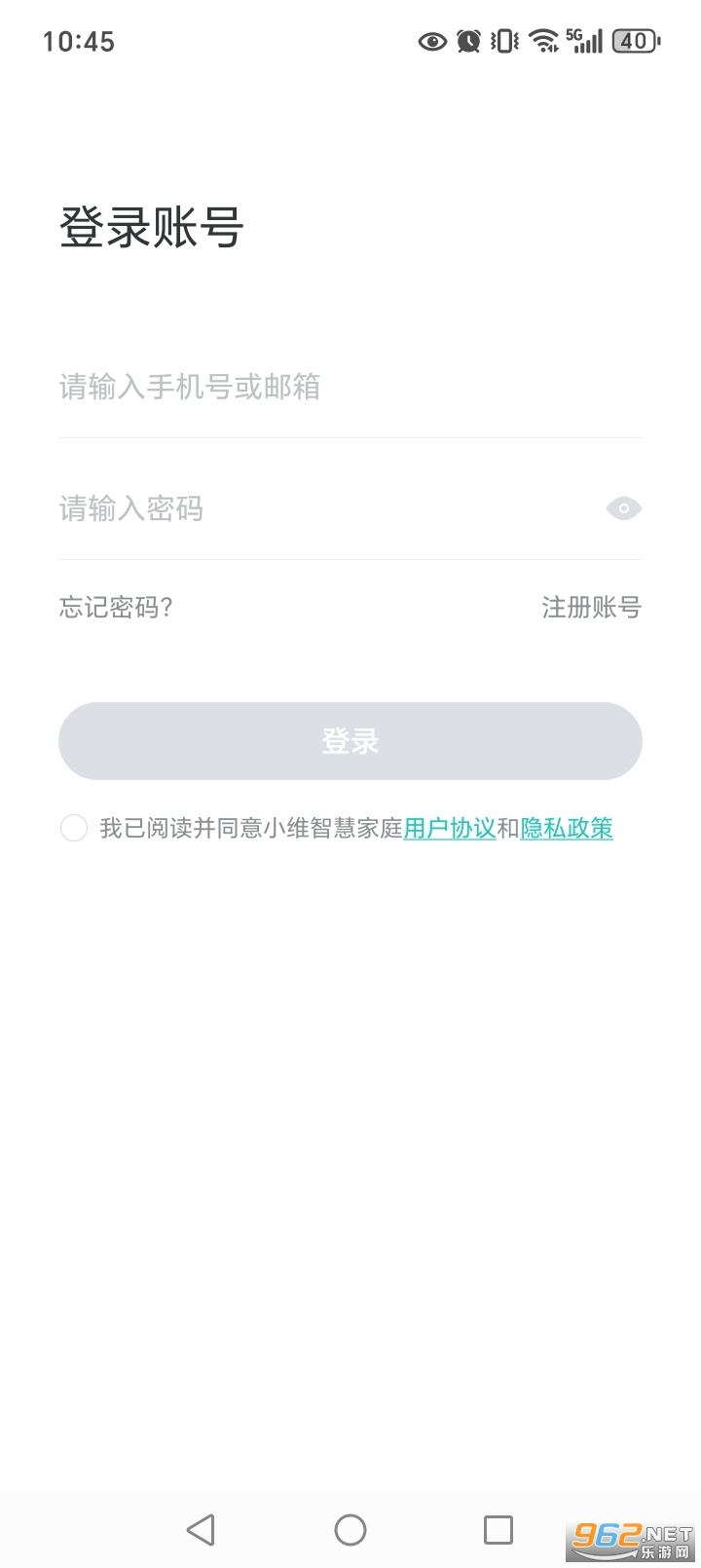The image size is (701, 1568).
Task: Tap the home navigation circle
Action: coord(350,1529)
